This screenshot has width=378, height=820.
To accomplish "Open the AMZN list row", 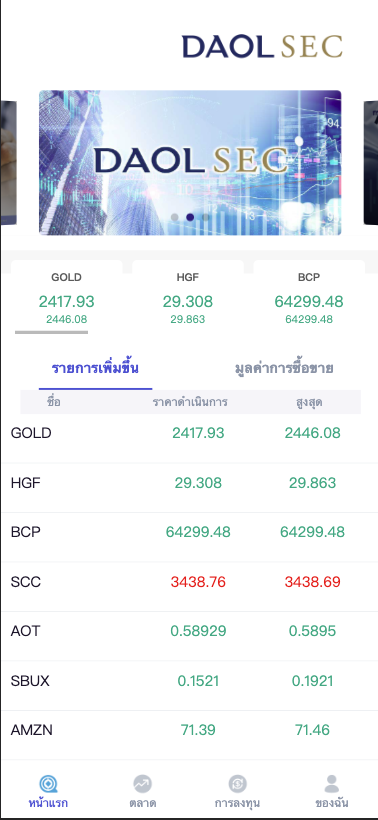I will [x=189, y=730].
